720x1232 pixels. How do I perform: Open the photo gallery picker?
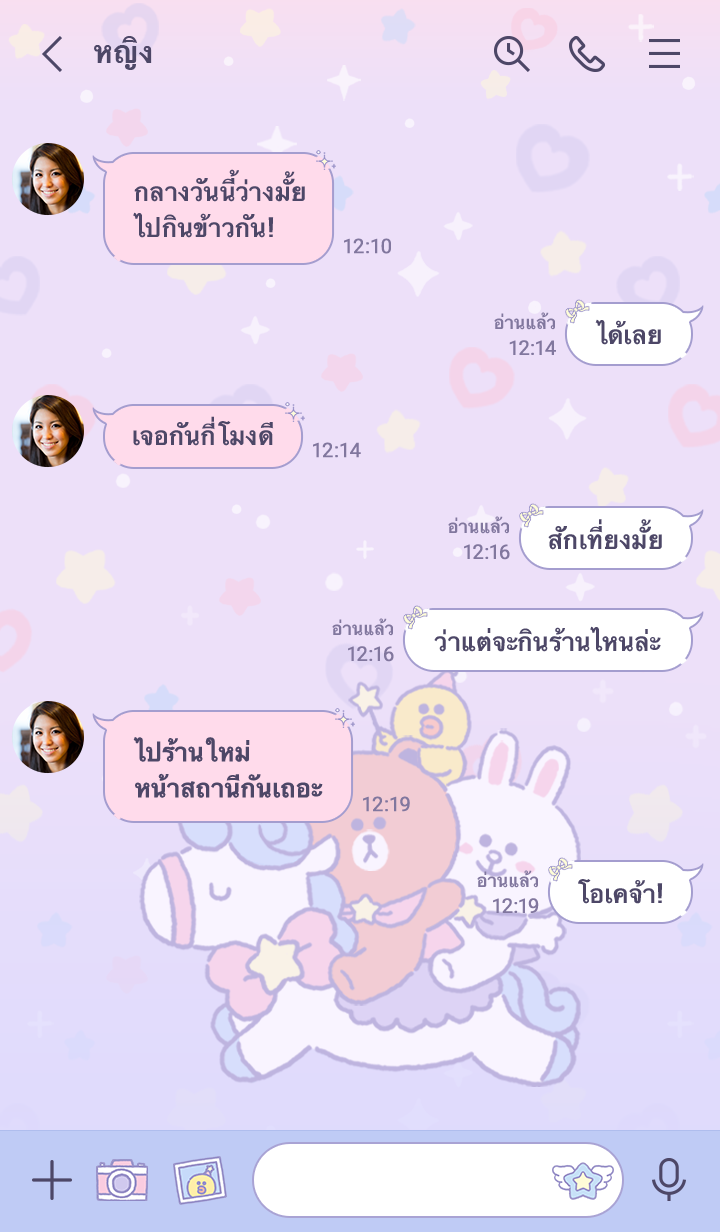pos(200,1181)
